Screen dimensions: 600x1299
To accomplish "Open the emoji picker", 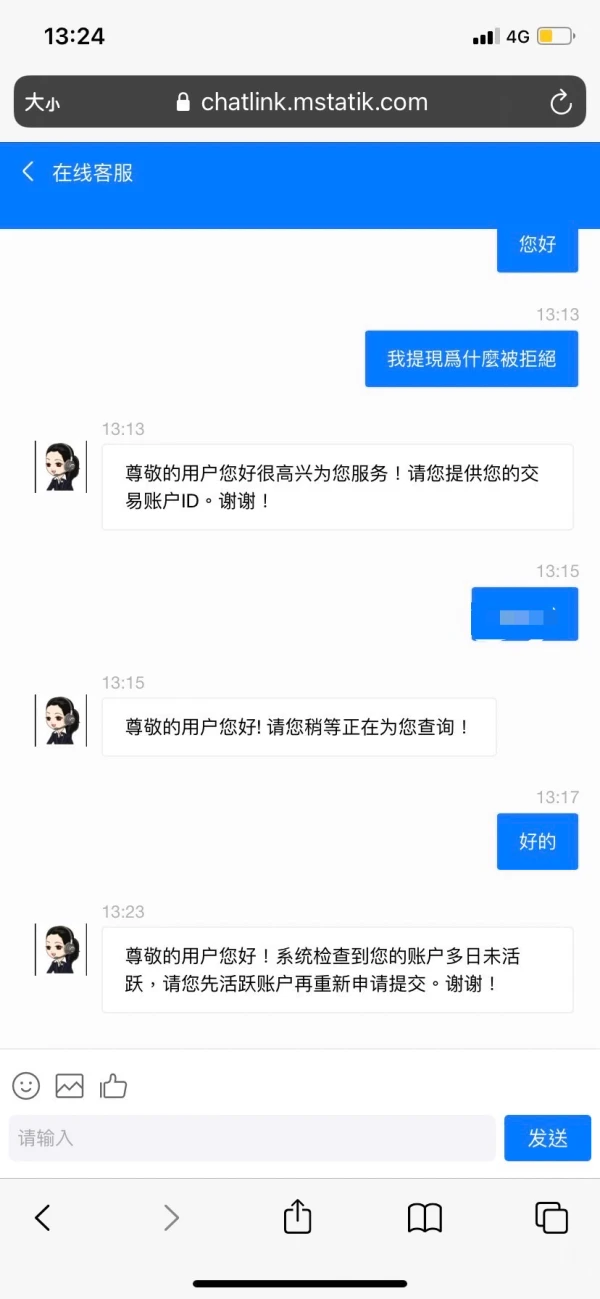I will (26, 1085).
